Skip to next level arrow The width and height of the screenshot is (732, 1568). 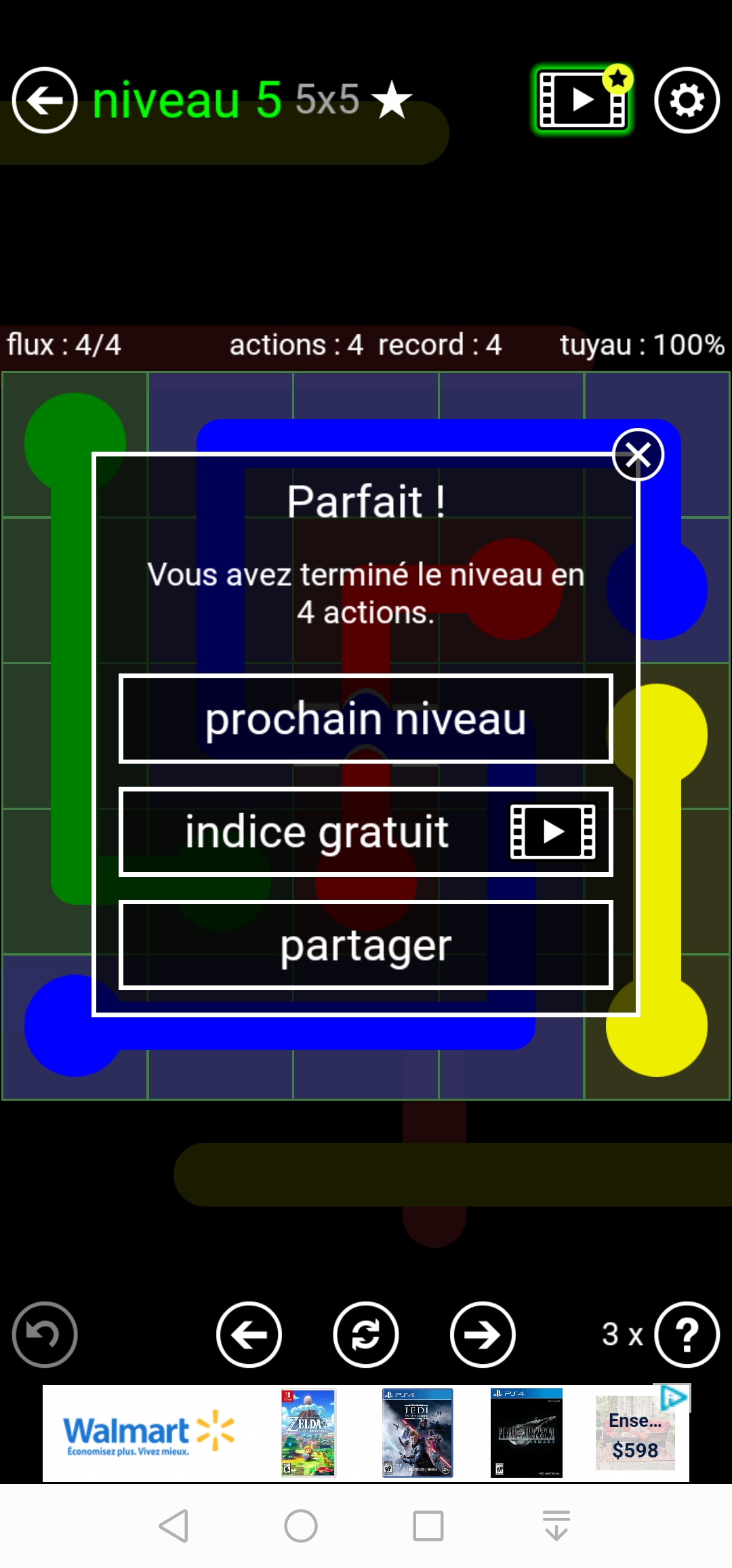[483, 1335]
